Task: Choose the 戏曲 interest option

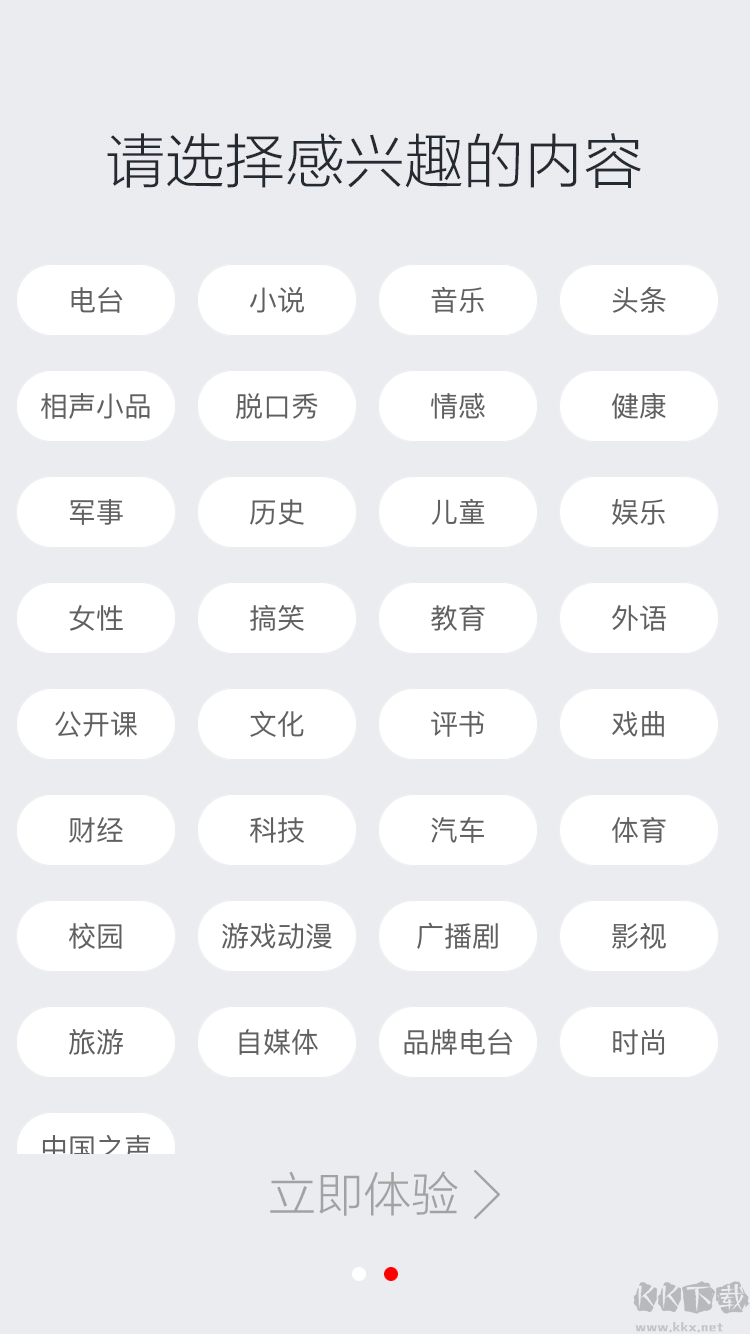Action: pos(639,724)
